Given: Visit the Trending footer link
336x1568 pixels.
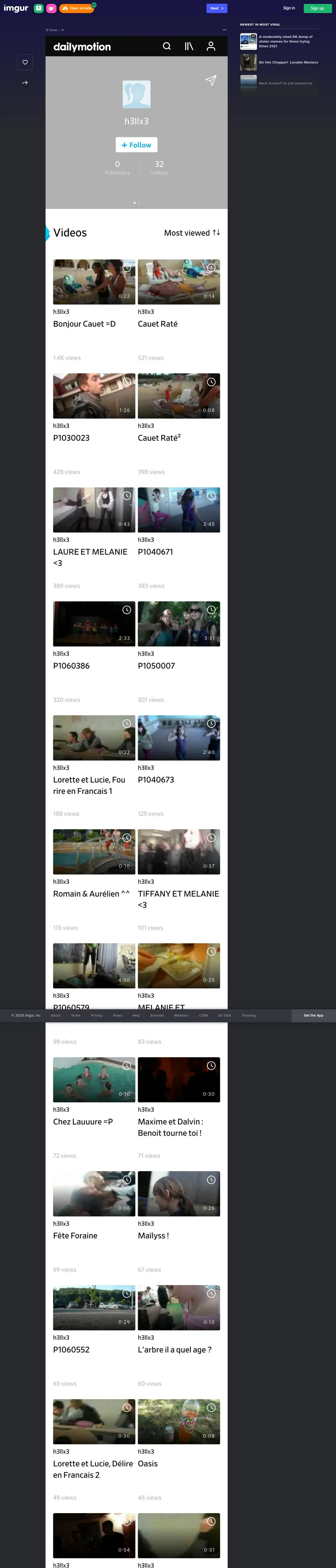Looking at the screenshot, I should coord(248,1015).
